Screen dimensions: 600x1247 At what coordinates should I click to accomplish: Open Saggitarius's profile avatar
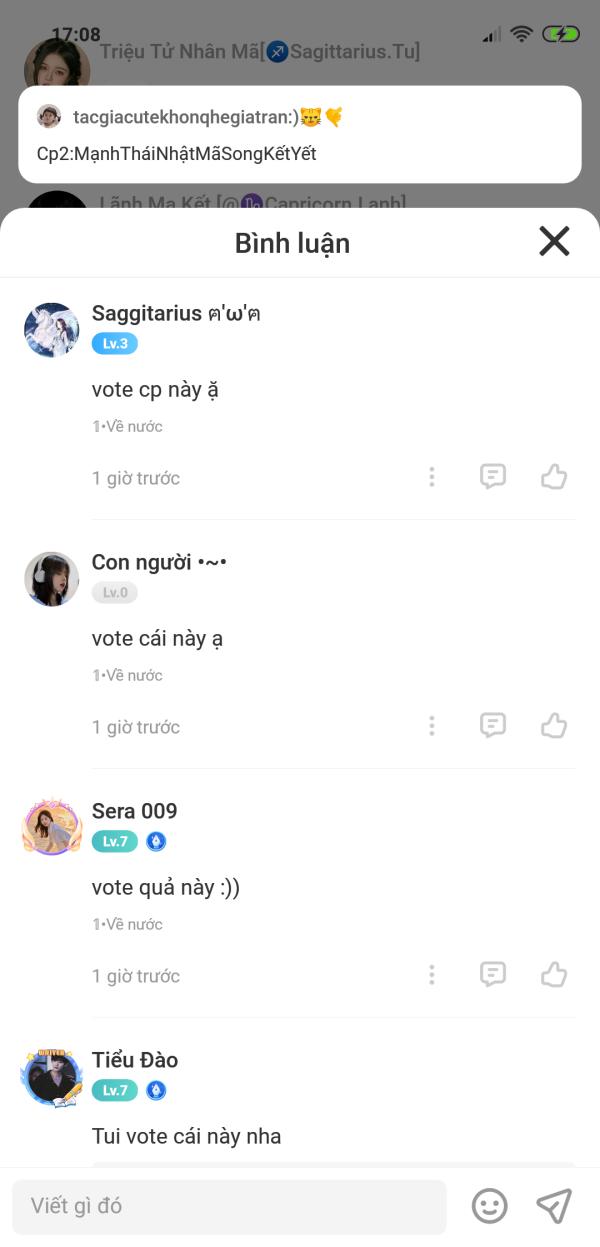[x=51, y=330]
